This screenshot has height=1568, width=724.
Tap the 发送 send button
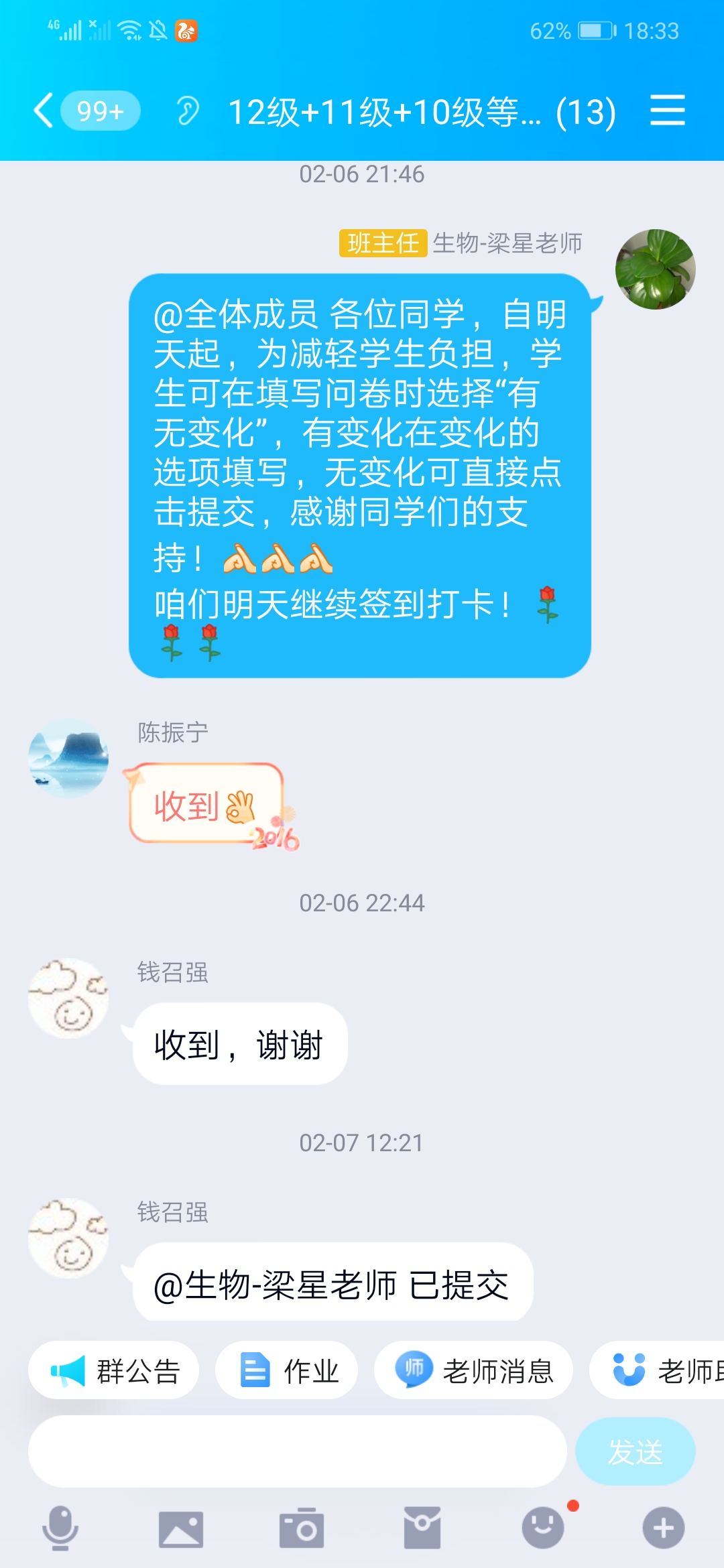635,1452
